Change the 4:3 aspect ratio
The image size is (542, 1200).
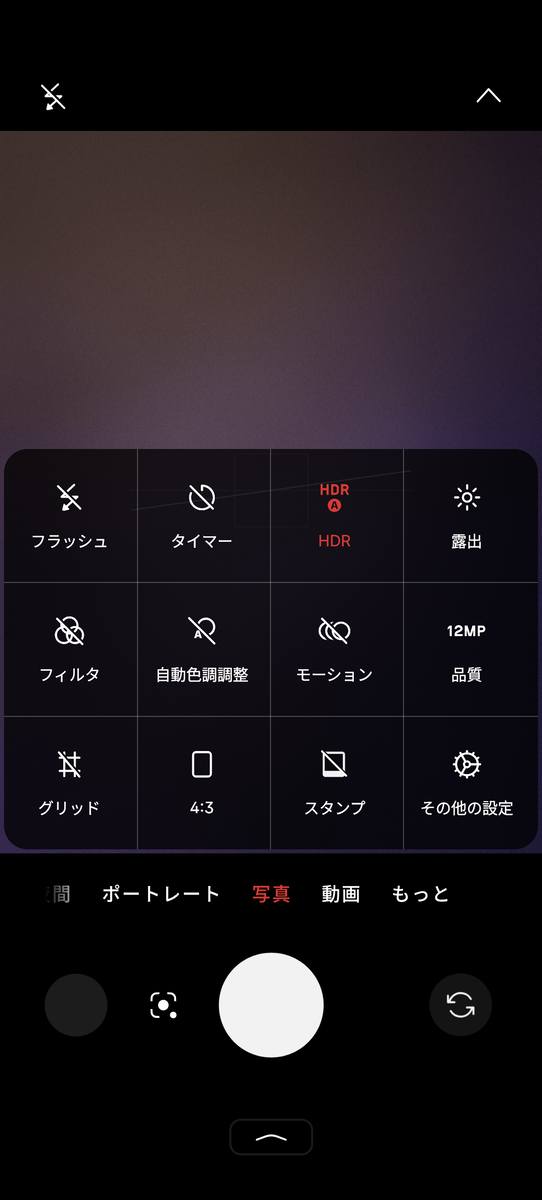click(x=203, y=783)
